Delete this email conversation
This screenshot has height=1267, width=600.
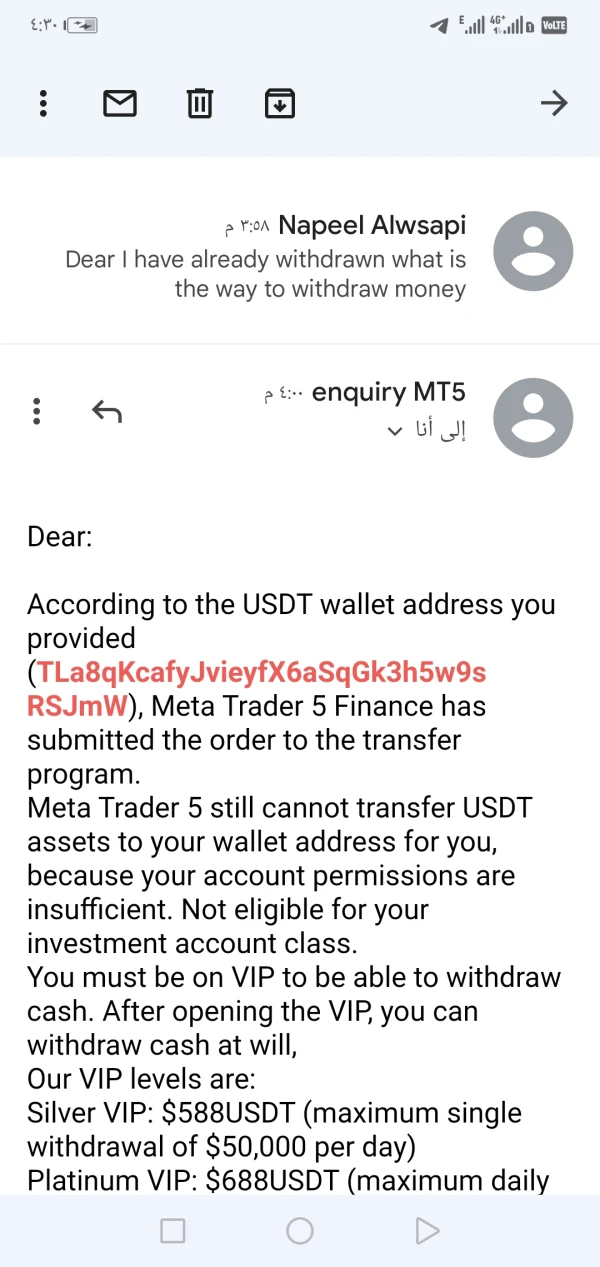[200, 103]
